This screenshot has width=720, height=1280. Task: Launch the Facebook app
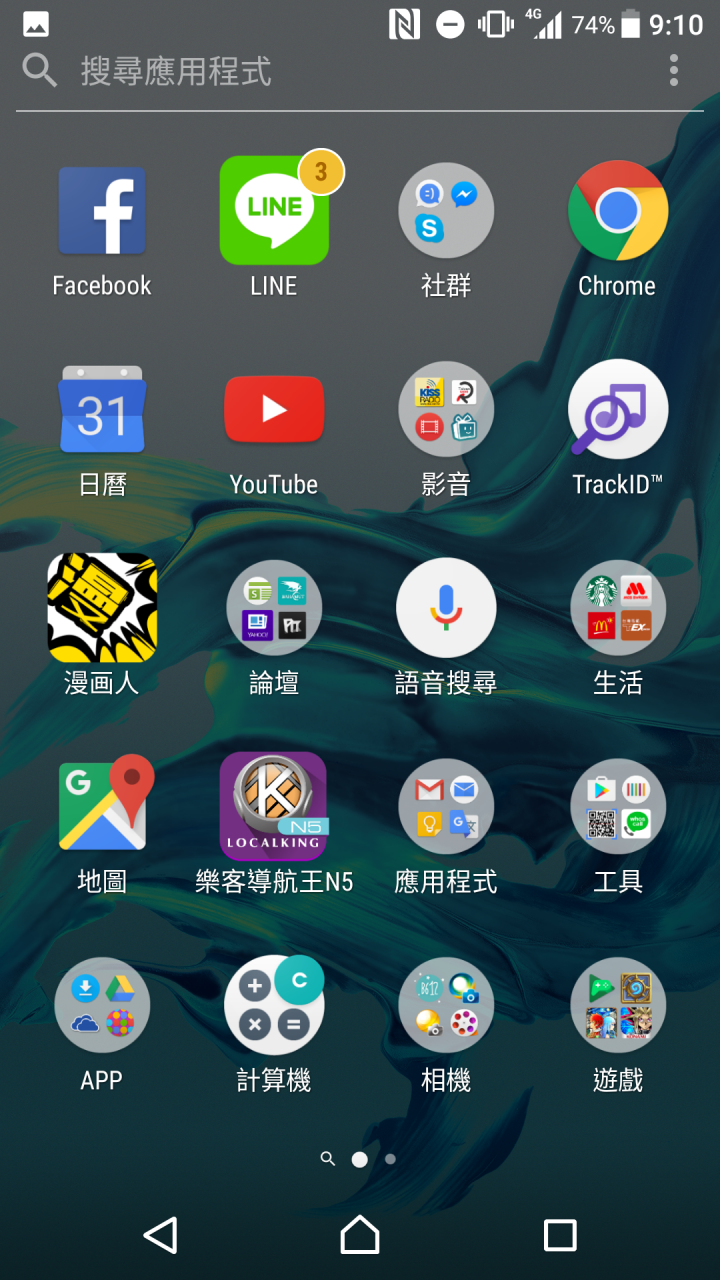[102, 211]
